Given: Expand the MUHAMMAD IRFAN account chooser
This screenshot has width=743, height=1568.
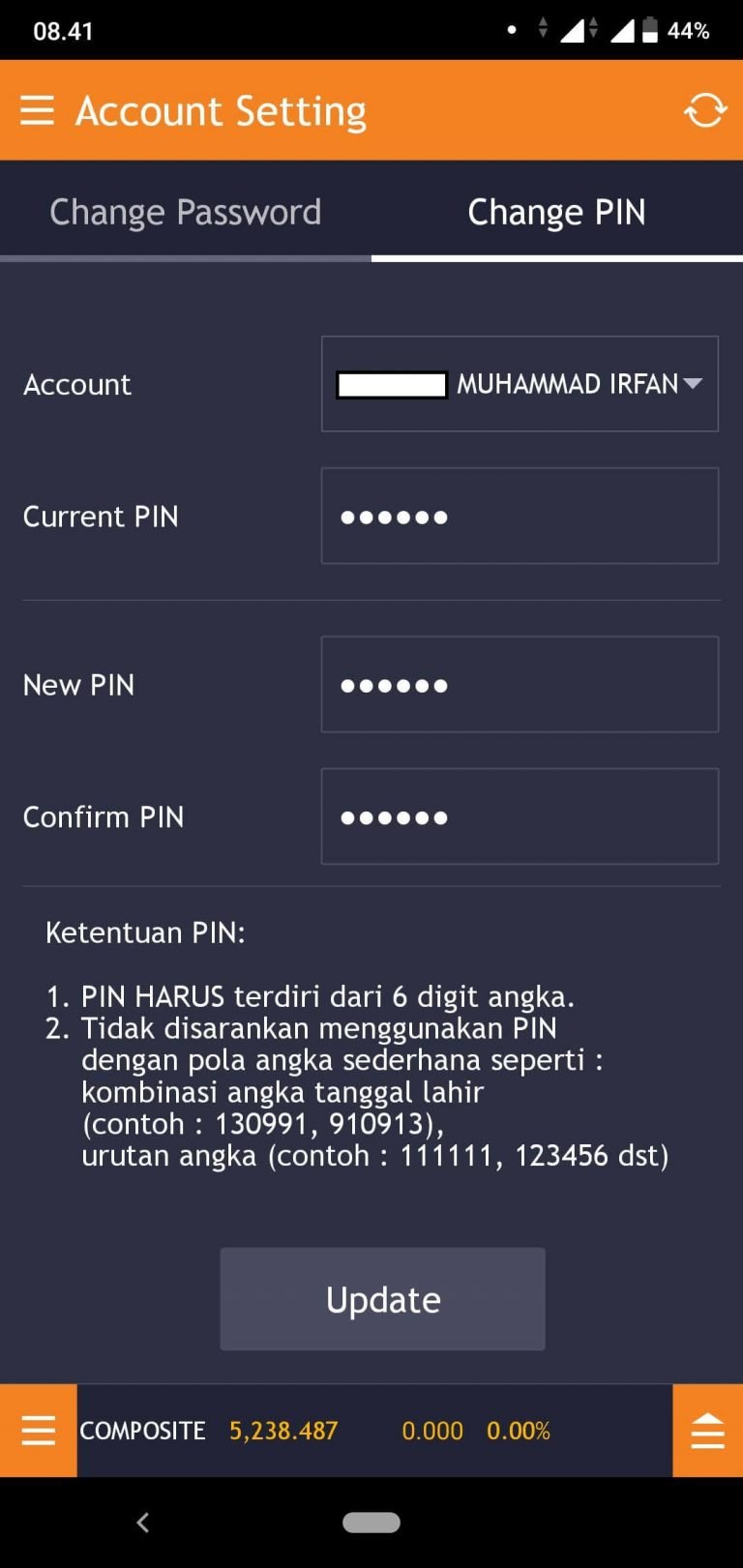Looking at the screenshot, I should 520,384.
